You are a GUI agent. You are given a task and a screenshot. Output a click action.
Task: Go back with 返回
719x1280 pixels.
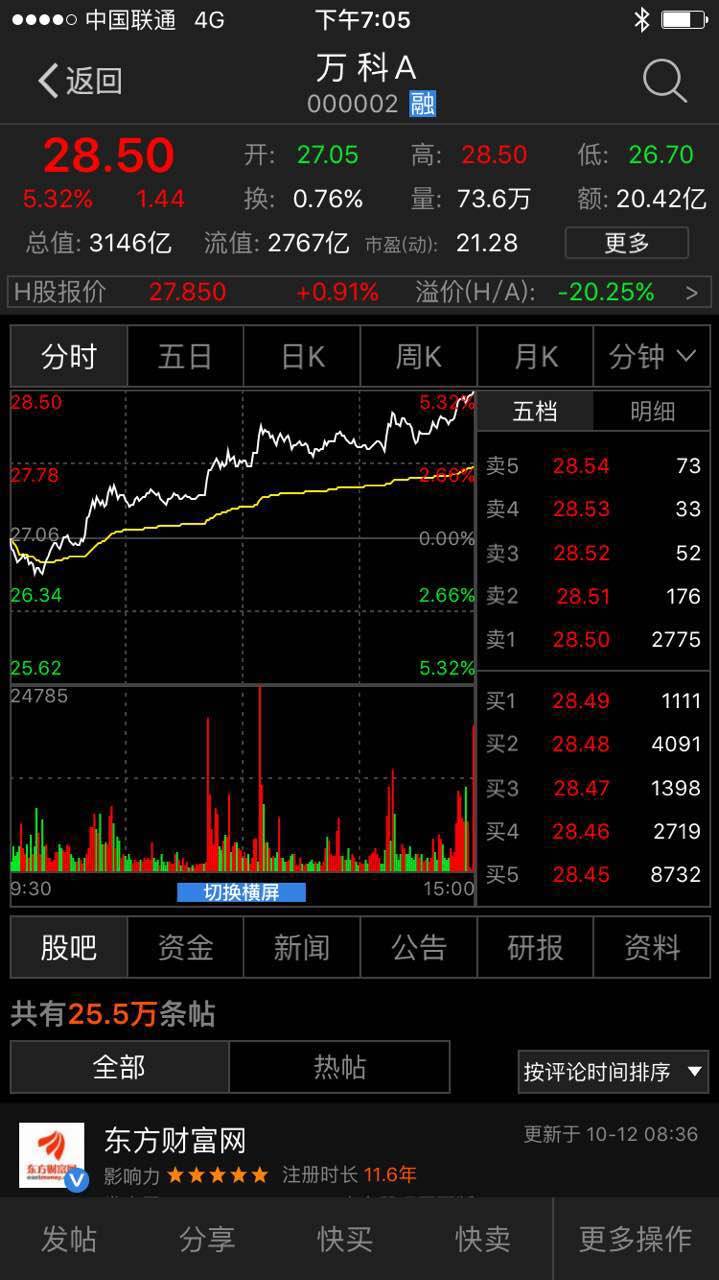(x=80, y=81)
